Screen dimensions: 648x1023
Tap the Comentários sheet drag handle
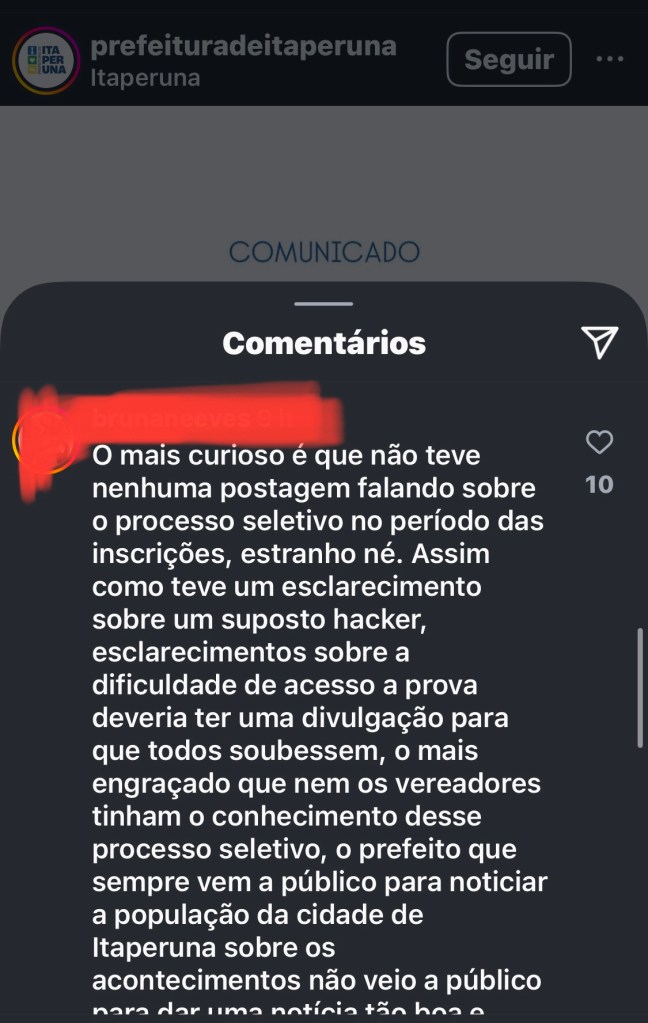click(x=324, y=303)
